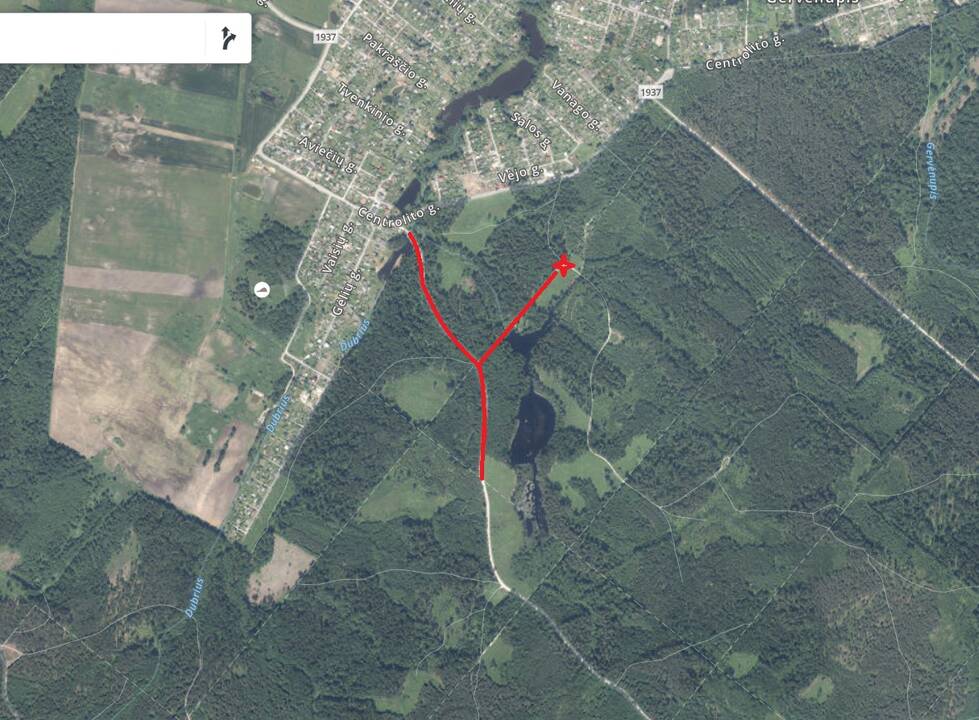Screen dimensions: 979x720
Task: Open the map search box
Action: click(x=100, y=39)
